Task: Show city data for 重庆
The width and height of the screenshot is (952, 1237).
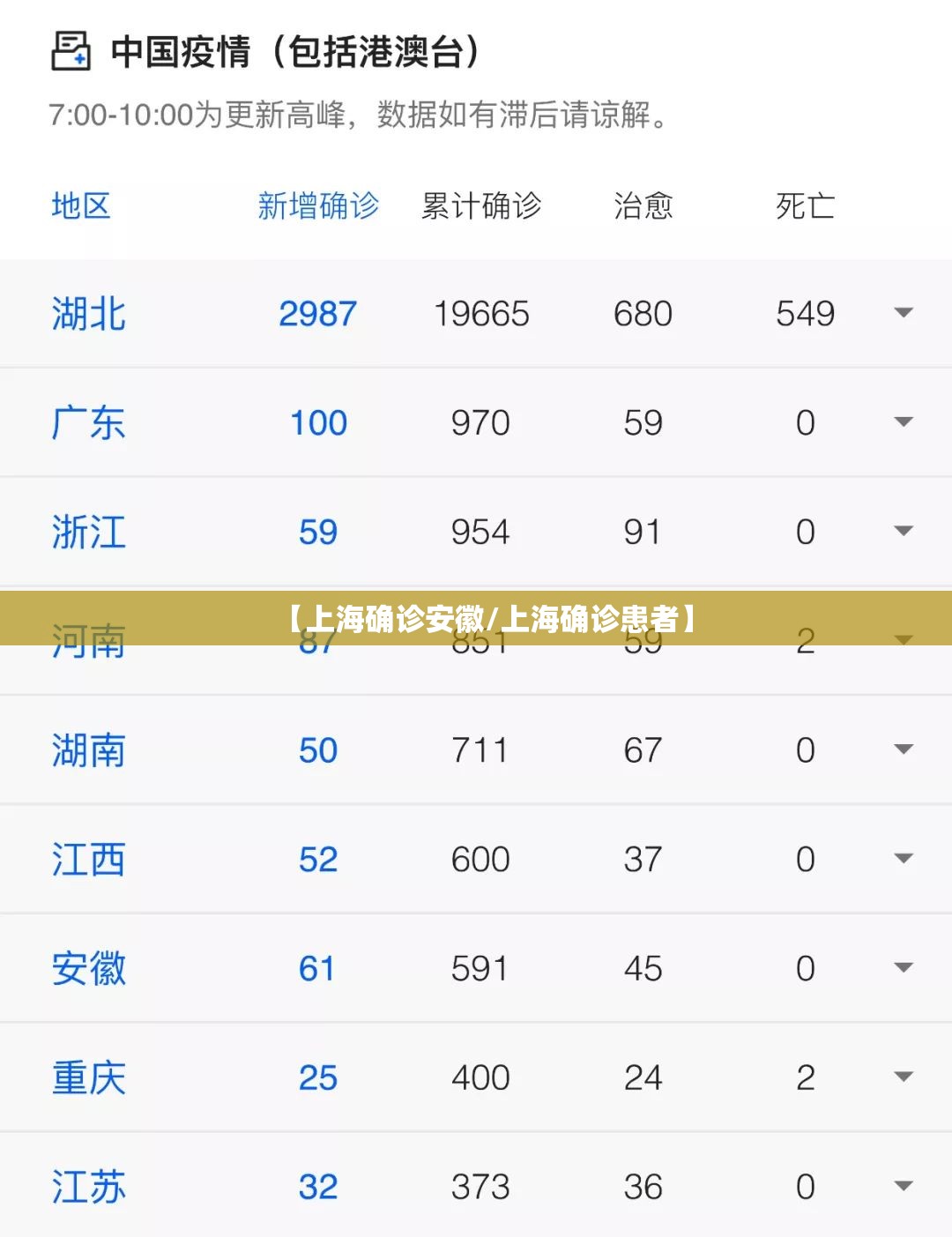Action: click(x=903, y=1077)
